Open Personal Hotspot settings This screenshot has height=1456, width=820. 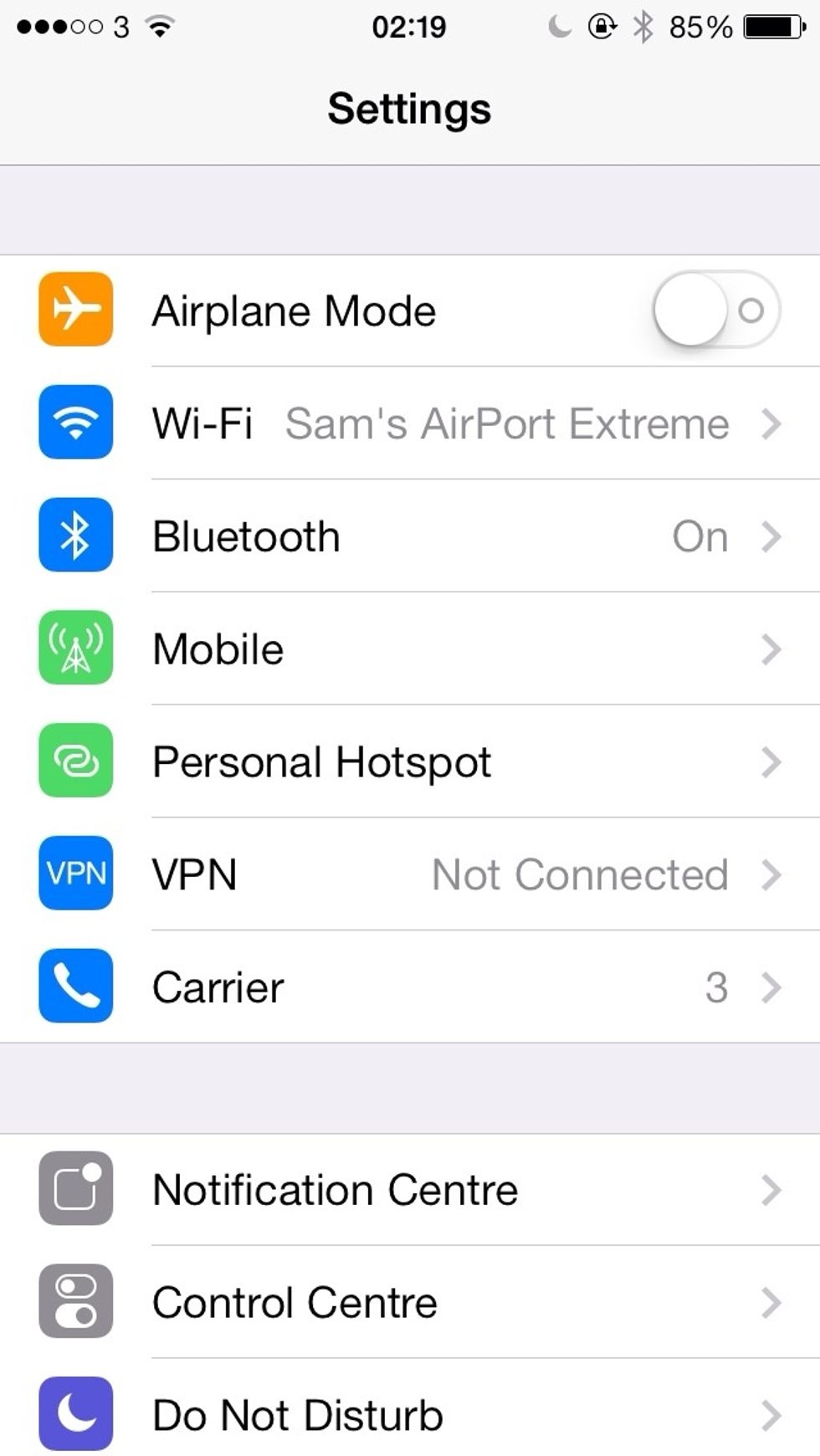[410, 761]
